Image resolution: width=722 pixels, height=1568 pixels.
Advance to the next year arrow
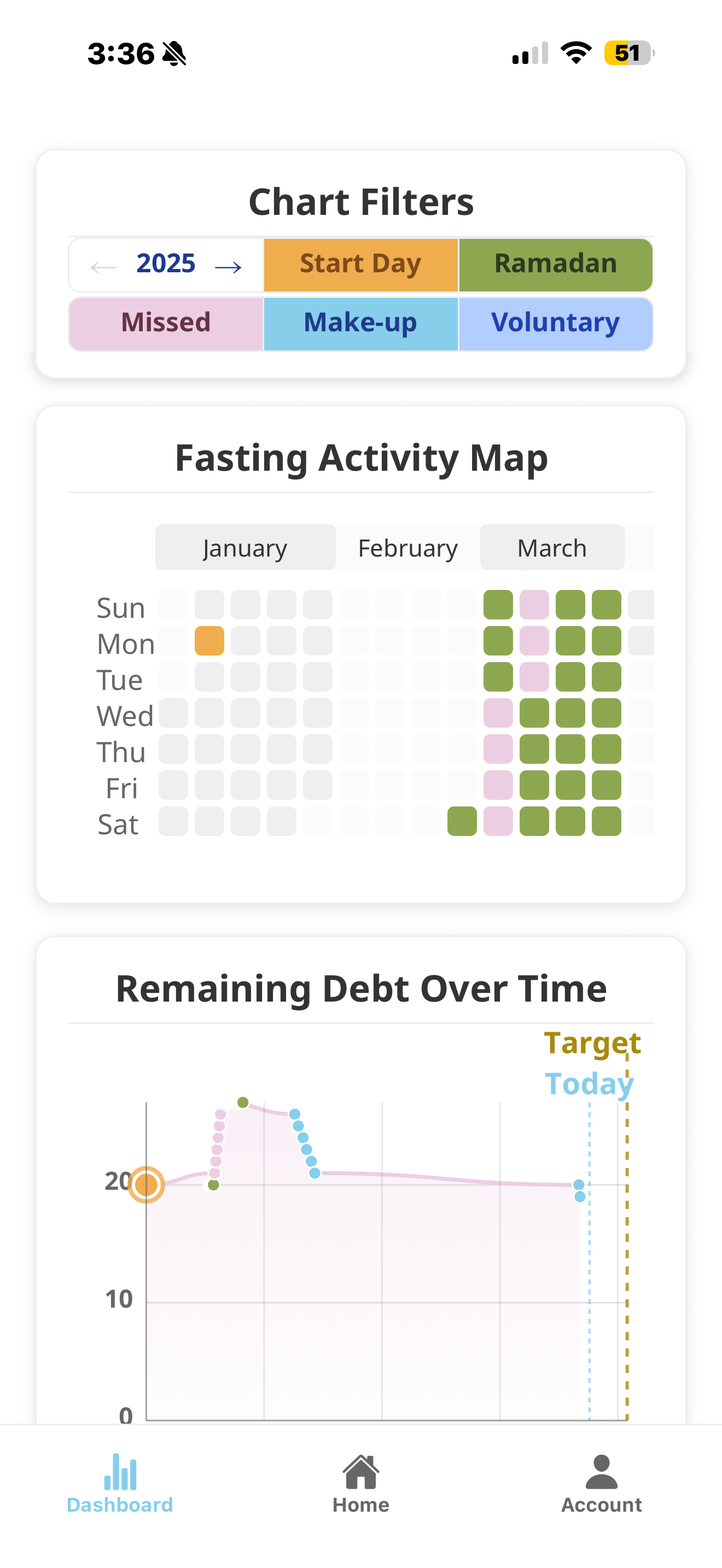click(228, 267)
